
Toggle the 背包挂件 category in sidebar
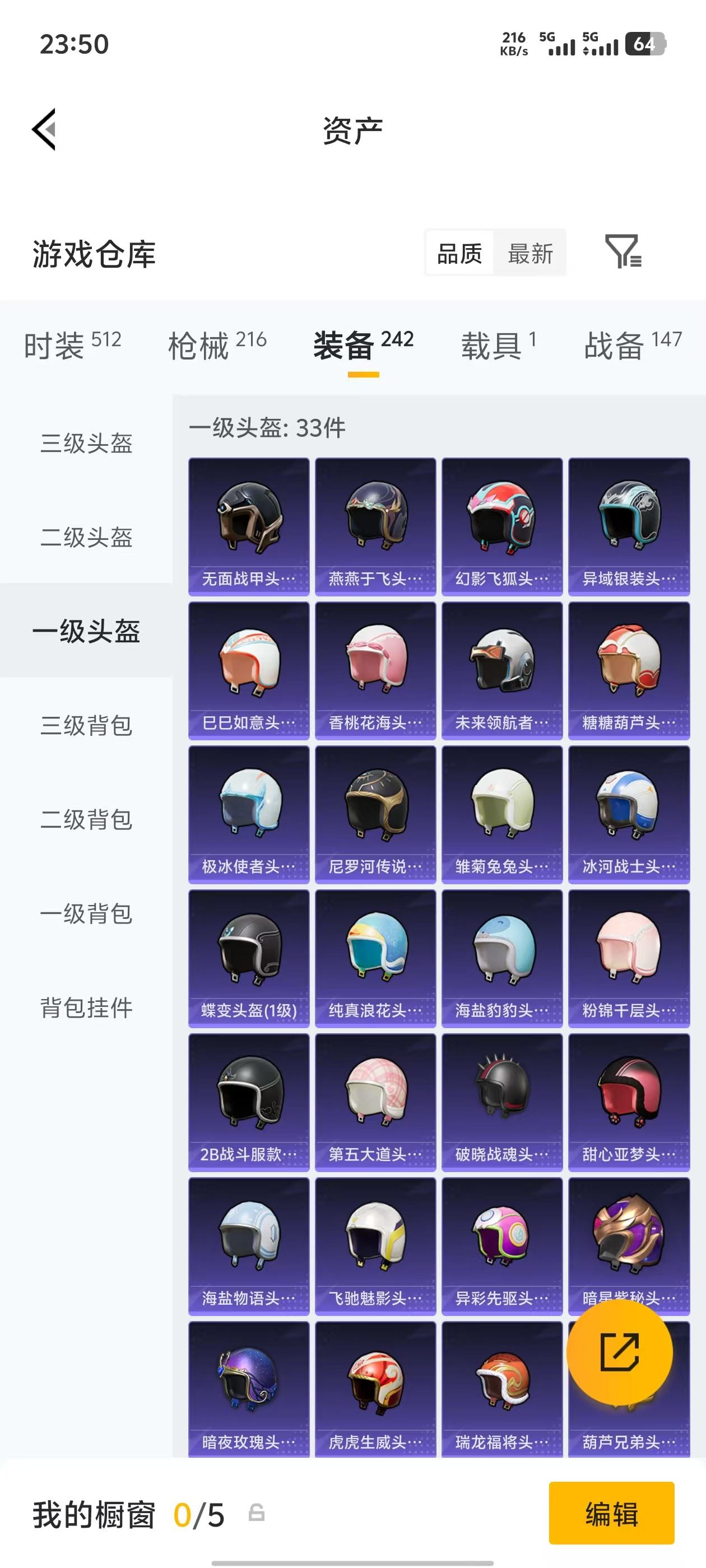click(86, 1007)
